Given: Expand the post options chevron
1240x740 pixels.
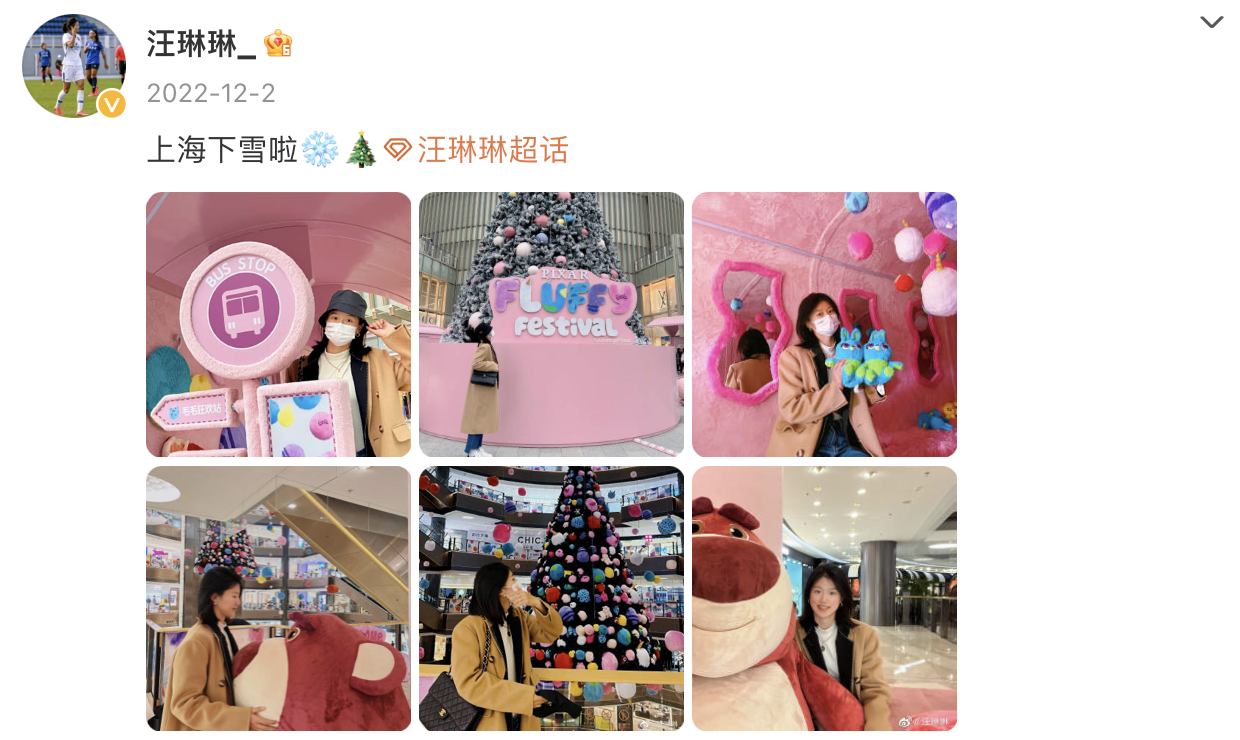Looking at the screenshot, I should click(1211, 22).
